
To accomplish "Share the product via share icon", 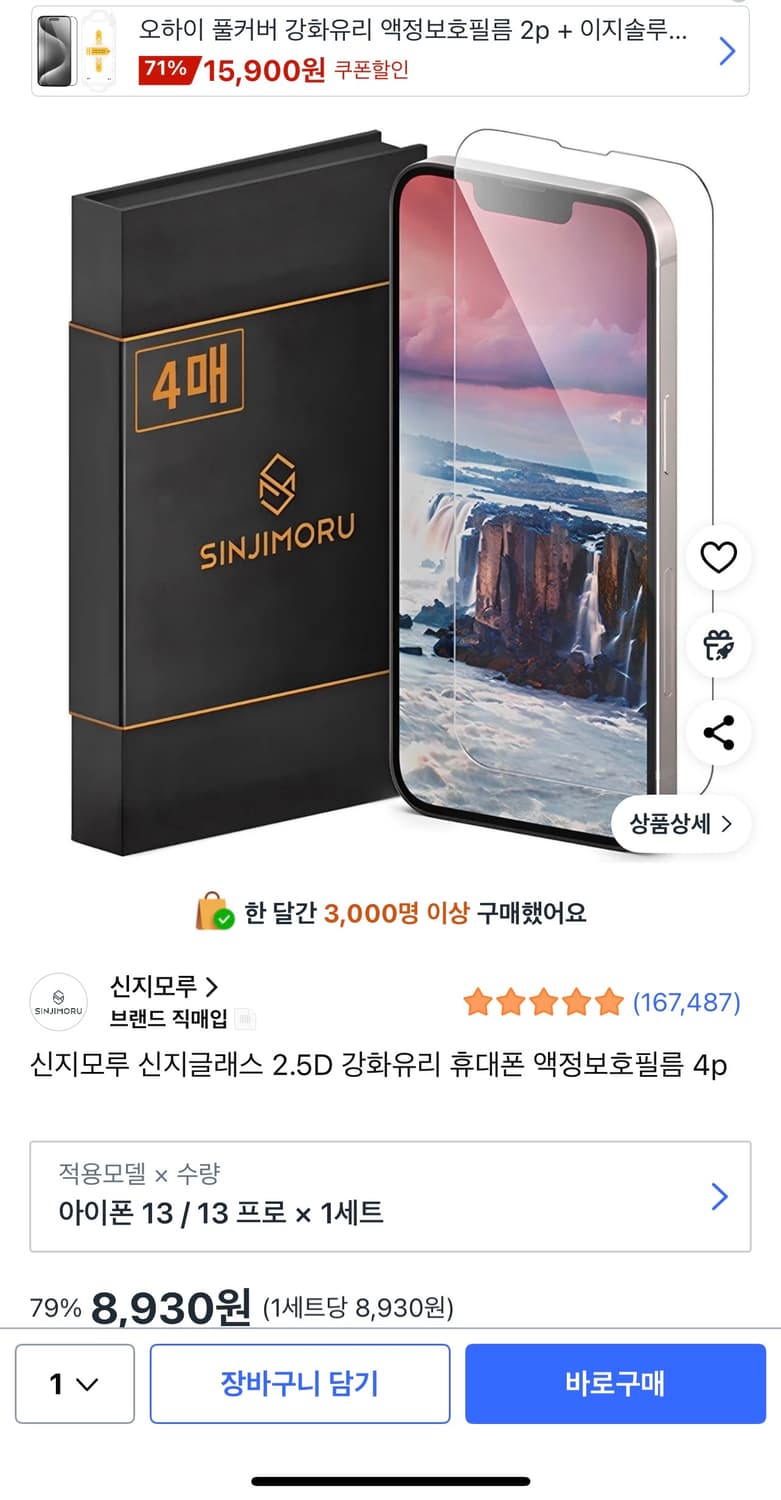I will coord(718,733).
